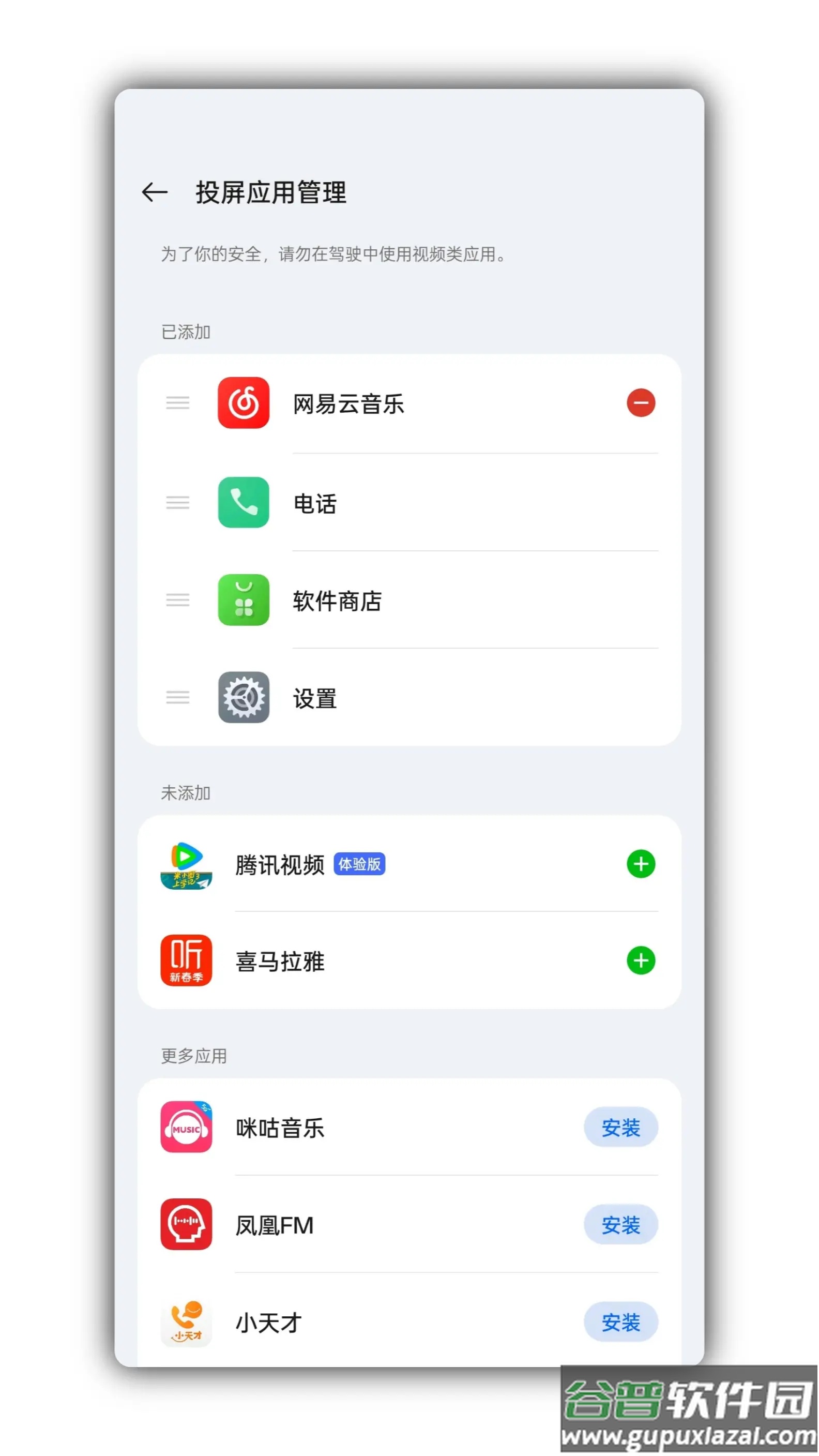Install 凤凰FM
Image resolution: width=819 pixels, height=1456 pixels.
point(620,1225)
